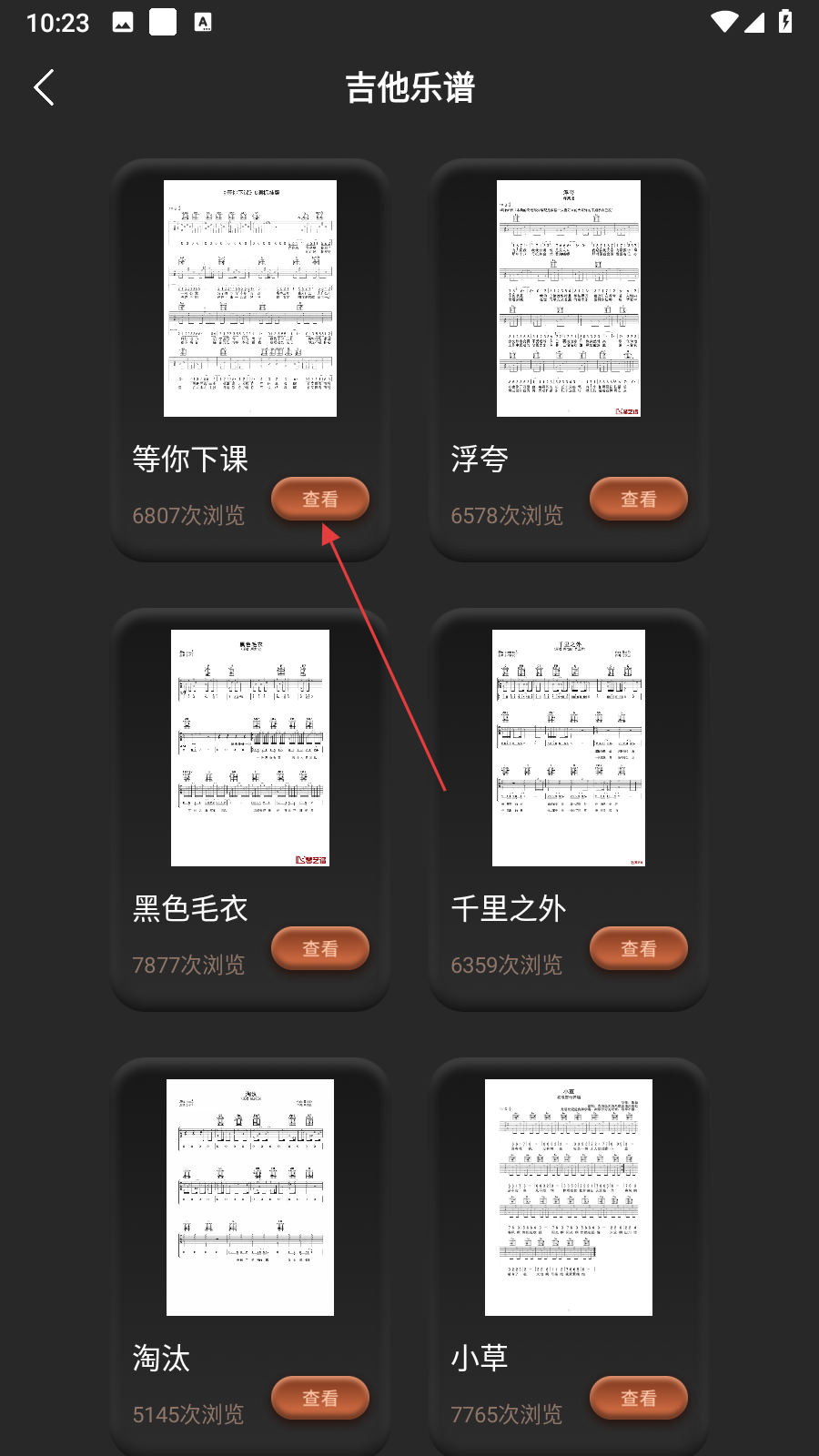The width and height of the screenshot is (819, 1456).
Task: View the 千里之外 score via 查看
Action: pyautogui.click(x=639, y=948)
